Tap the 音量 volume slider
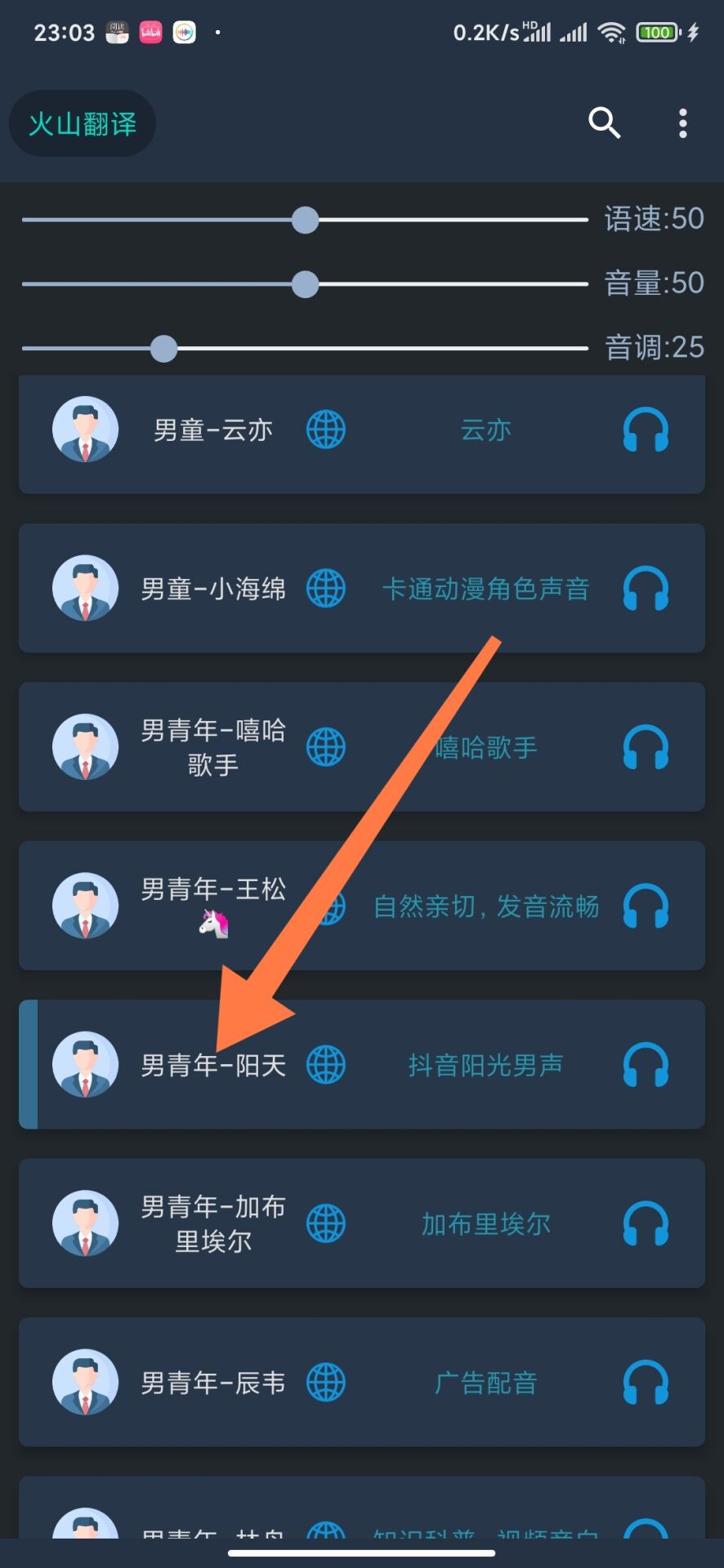Screen dimensions: 724x1568 coord(305,284)
